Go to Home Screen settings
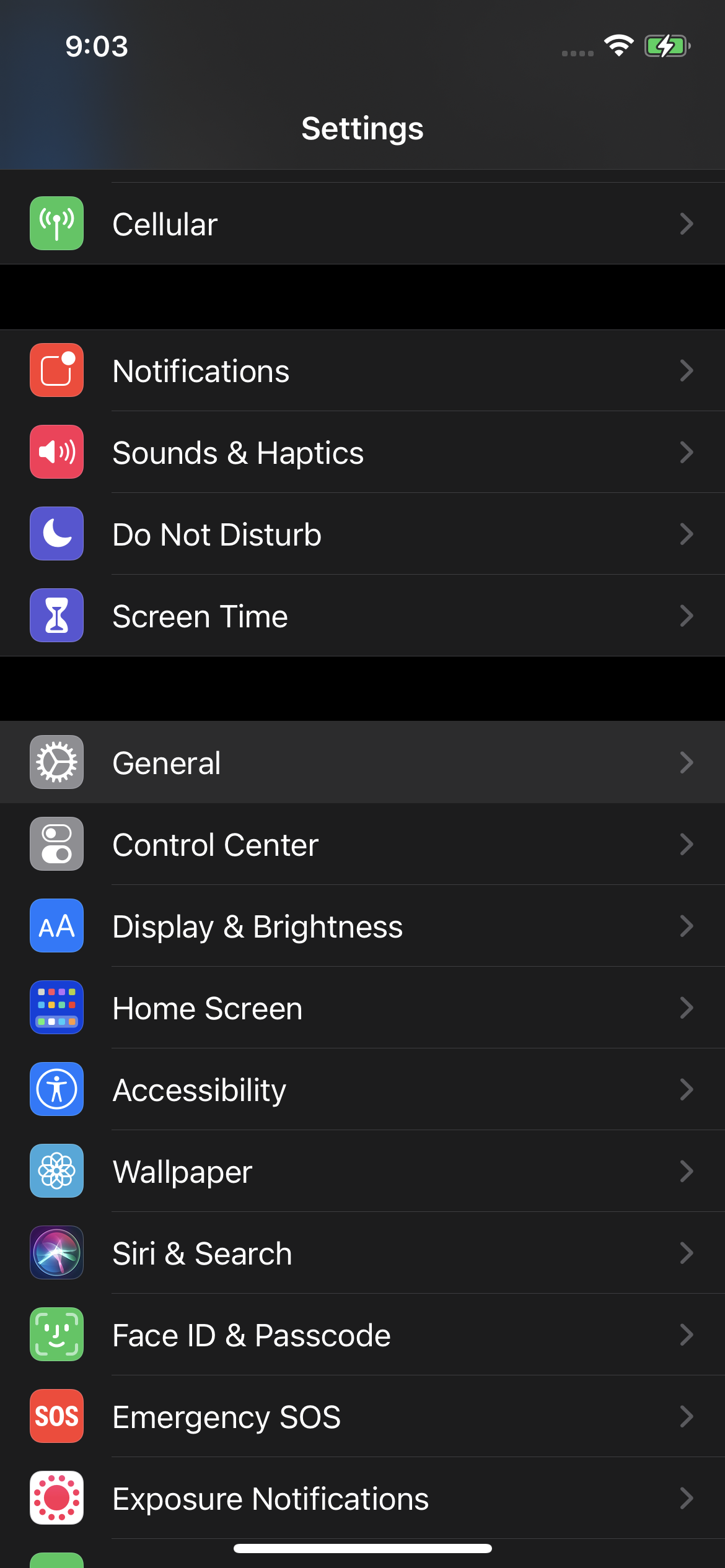The height and width of the screenshot is (1568, 725). coord(362,1008)
